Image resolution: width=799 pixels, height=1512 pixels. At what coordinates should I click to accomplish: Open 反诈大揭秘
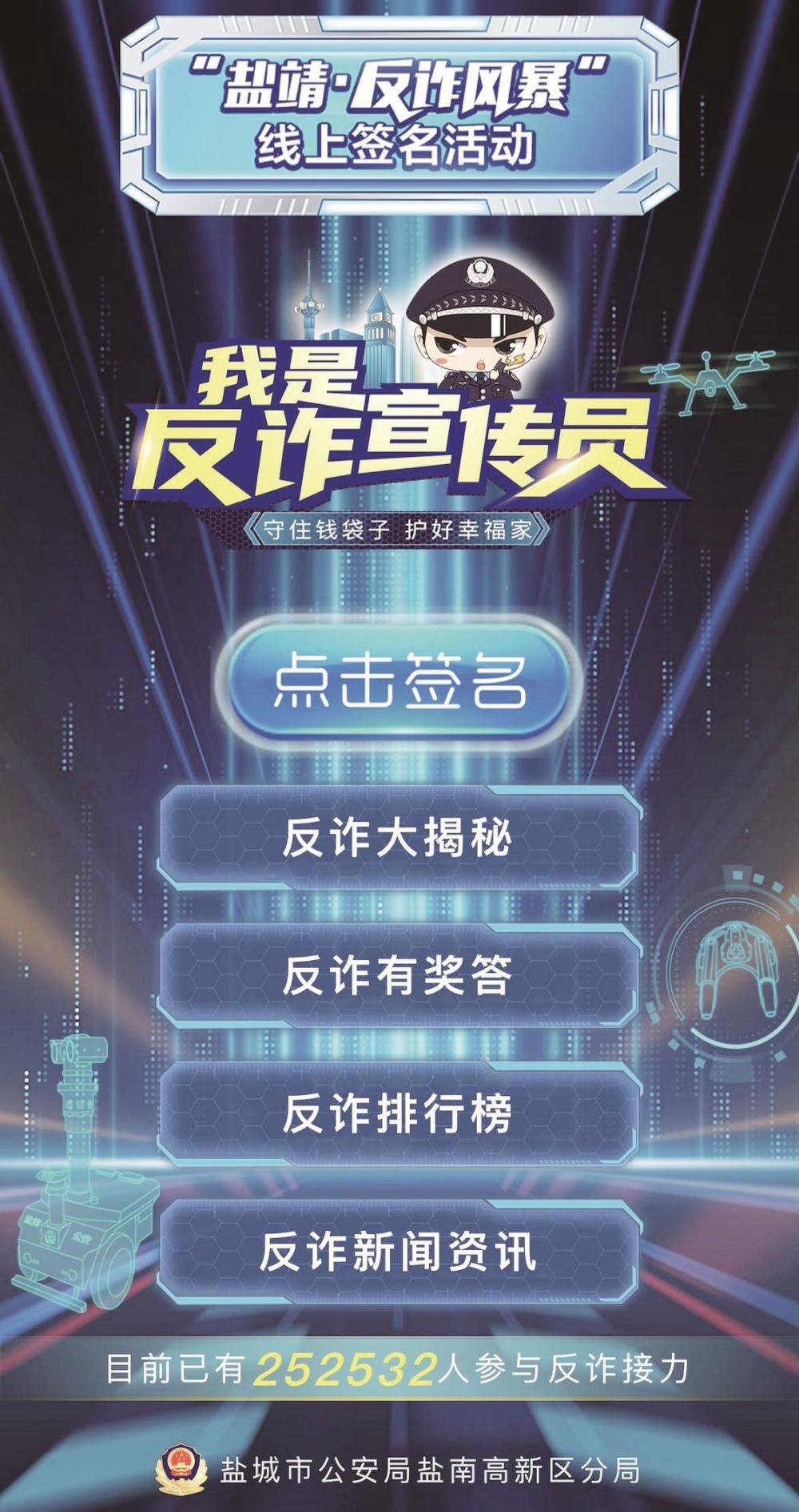tap(399, 838)
